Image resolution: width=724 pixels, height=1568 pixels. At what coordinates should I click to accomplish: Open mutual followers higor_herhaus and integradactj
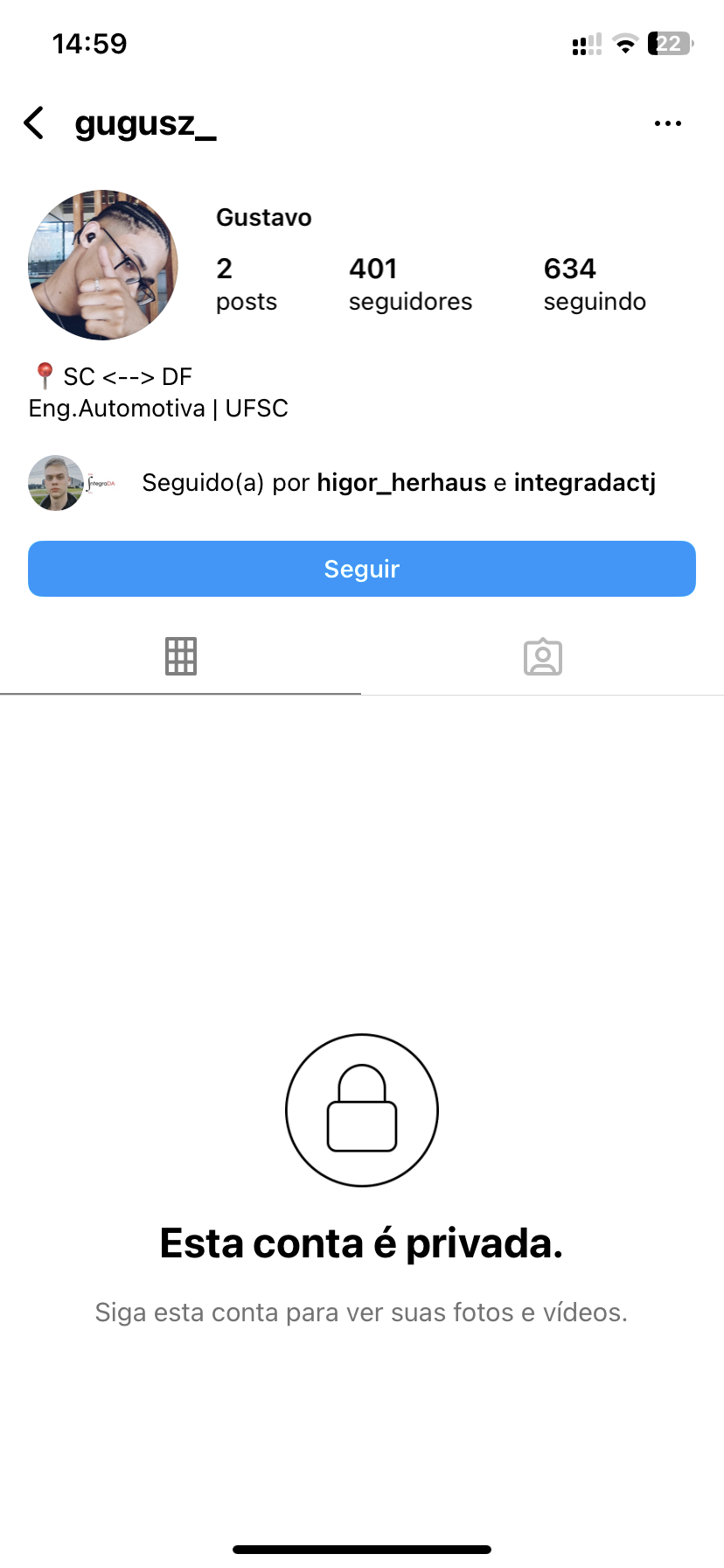pos(398,483)
